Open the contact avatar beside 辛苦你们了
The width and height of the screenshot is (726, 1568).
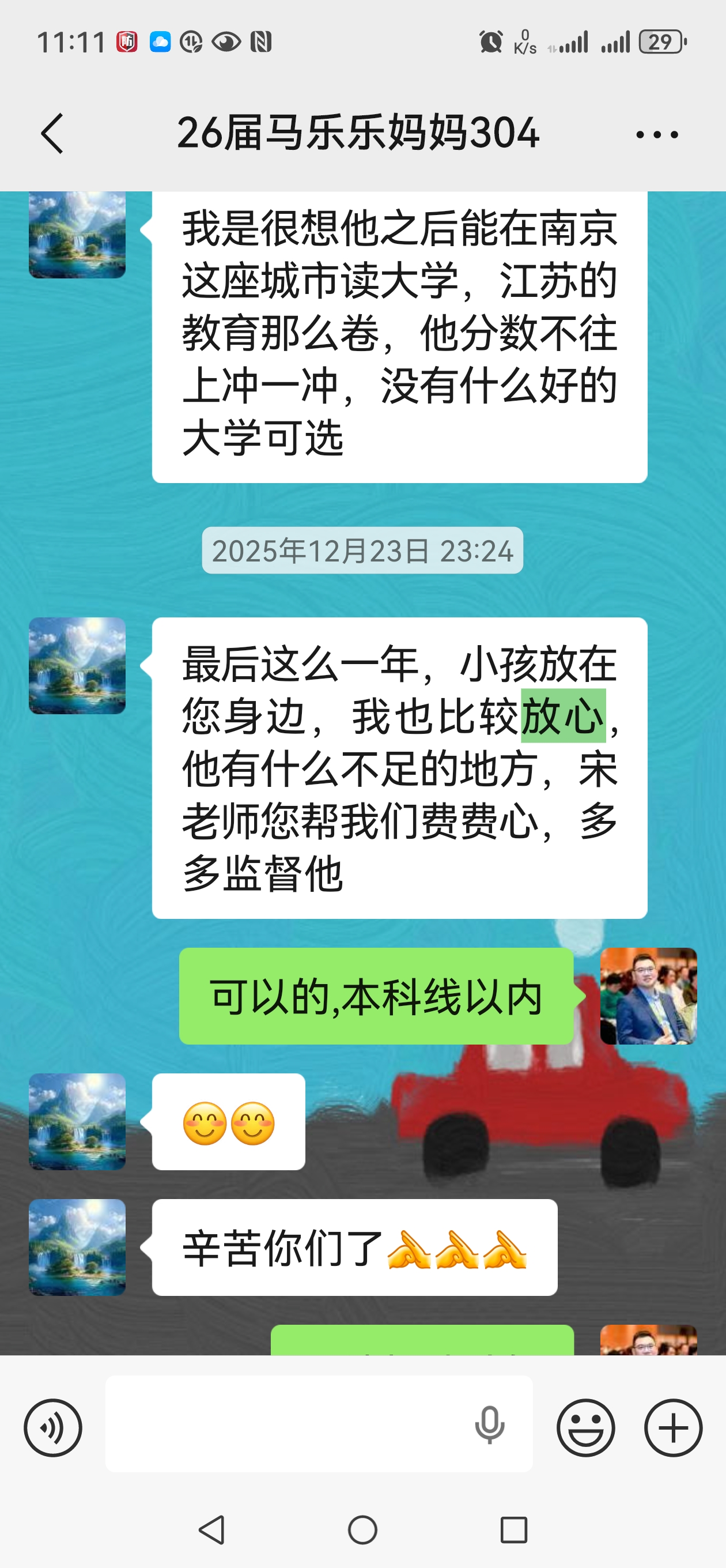[77, 1247]
